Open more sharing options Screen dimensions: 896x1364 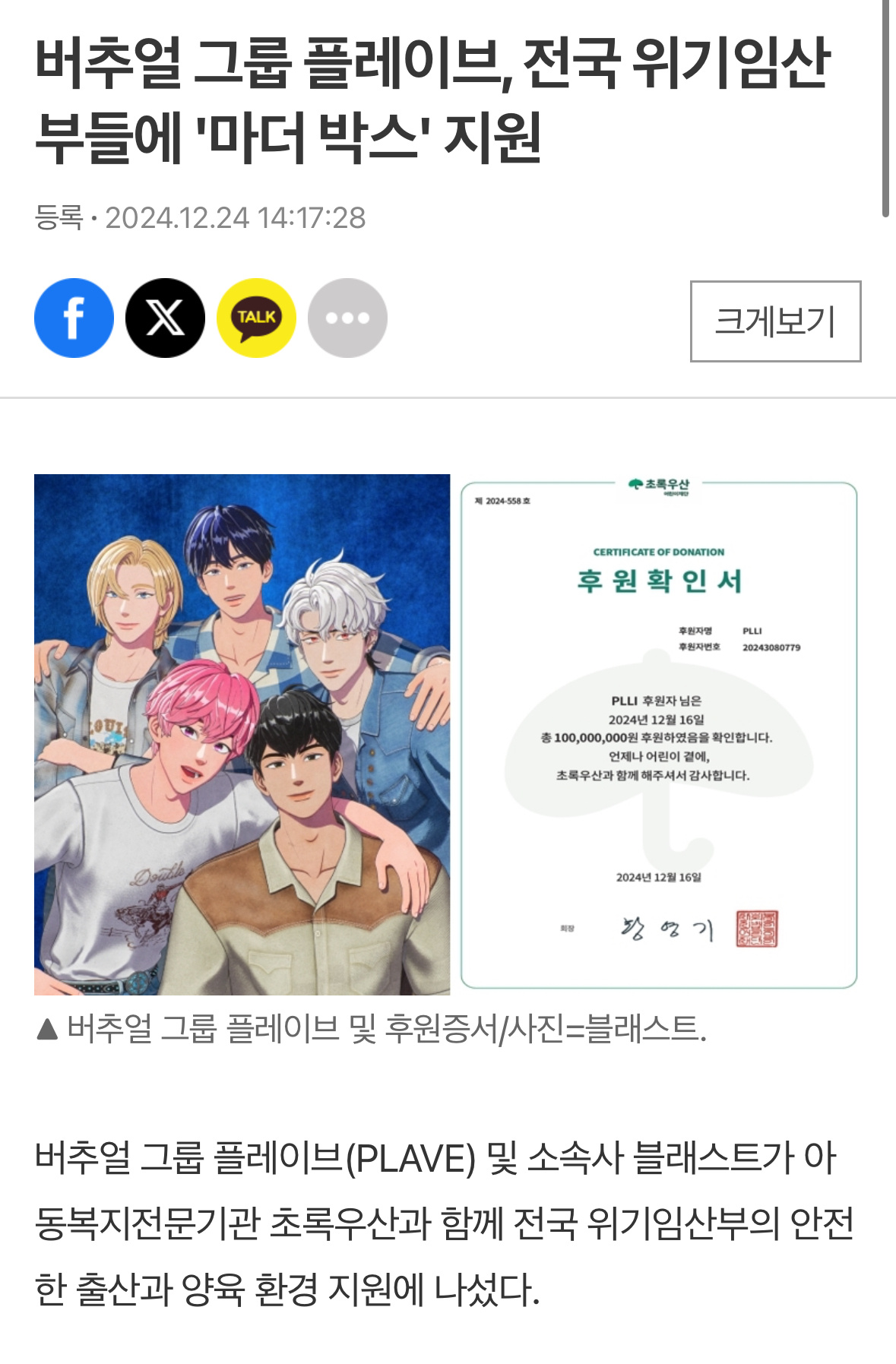coord(347,318)
